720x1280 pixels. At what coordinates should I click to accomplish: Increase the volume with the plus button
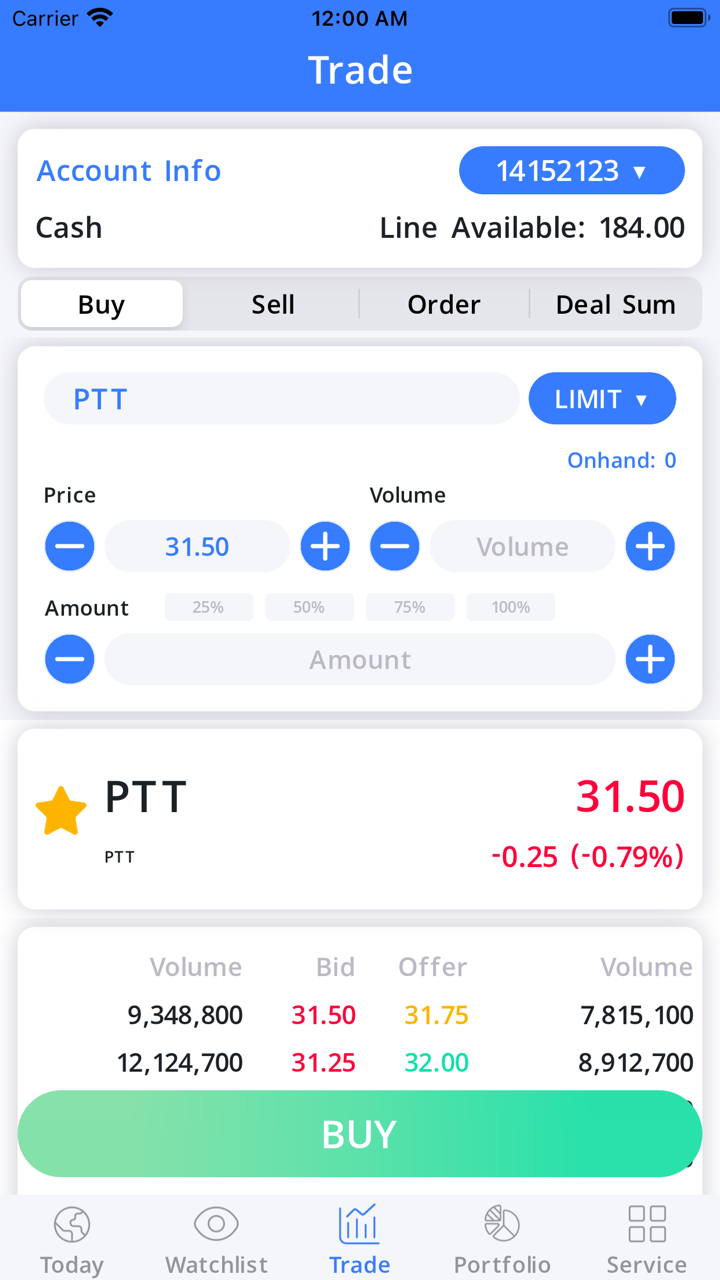click(650, 547)
